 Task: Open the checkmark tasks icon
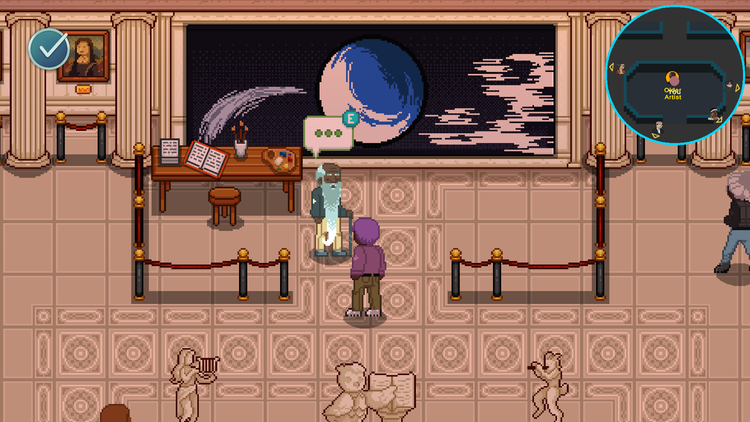point(49,48)
